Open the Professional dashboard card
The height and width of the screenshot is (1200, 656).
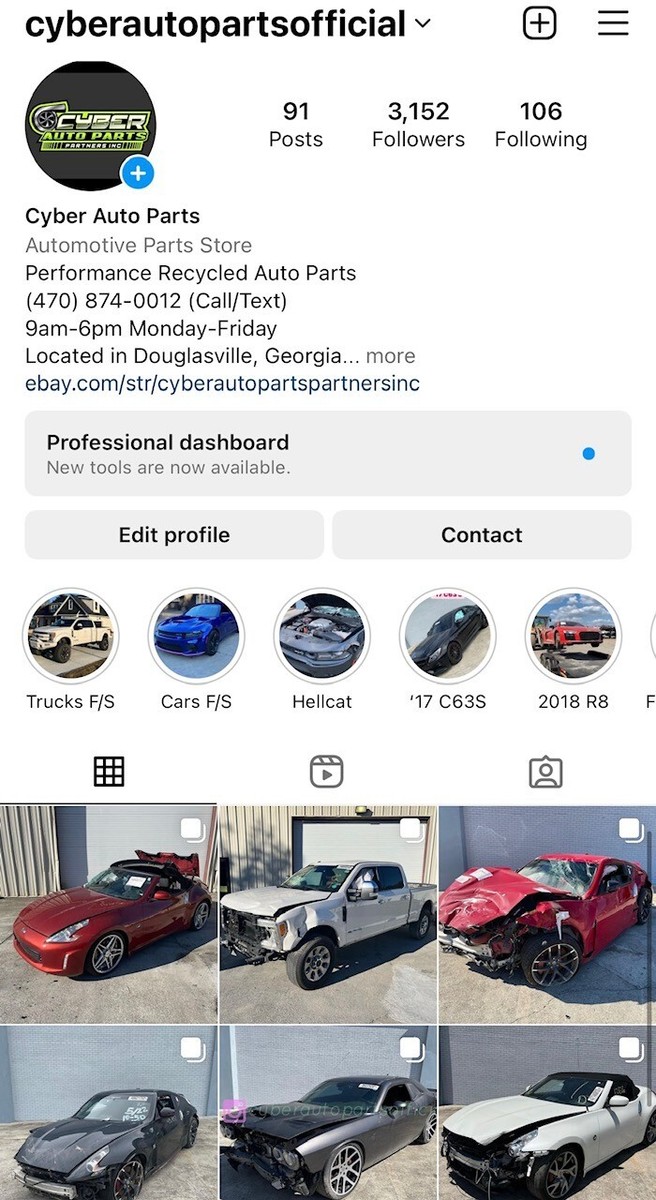tap(328, 453)
